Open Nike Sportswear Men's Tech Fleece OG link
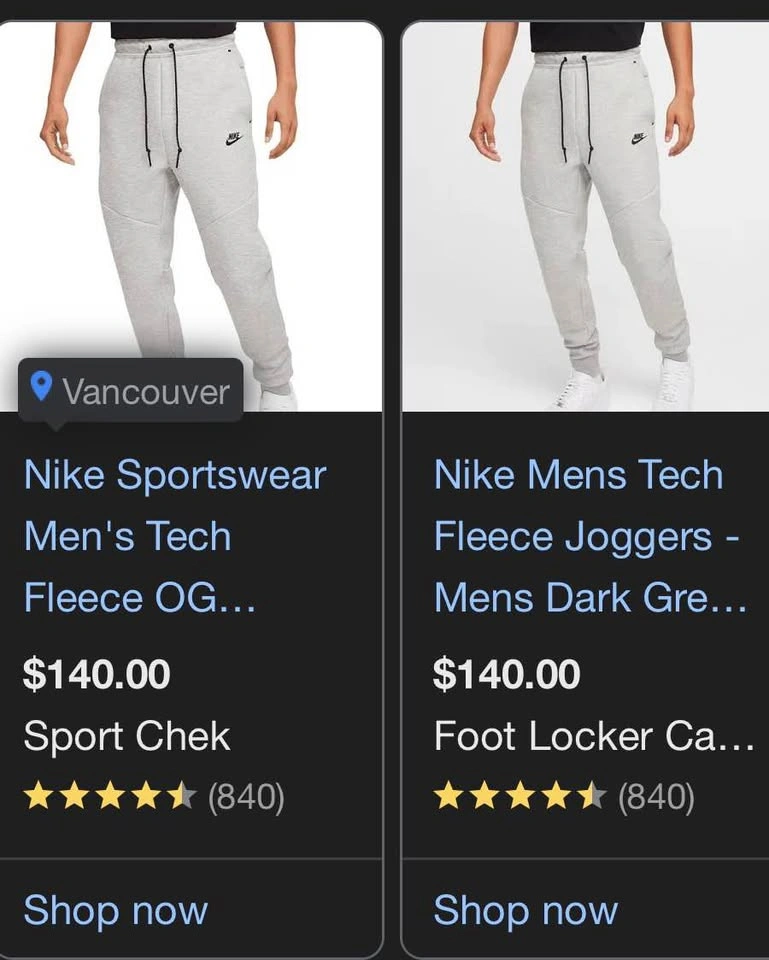This screenshot has height=960, width=769. (x=174, y=536)
